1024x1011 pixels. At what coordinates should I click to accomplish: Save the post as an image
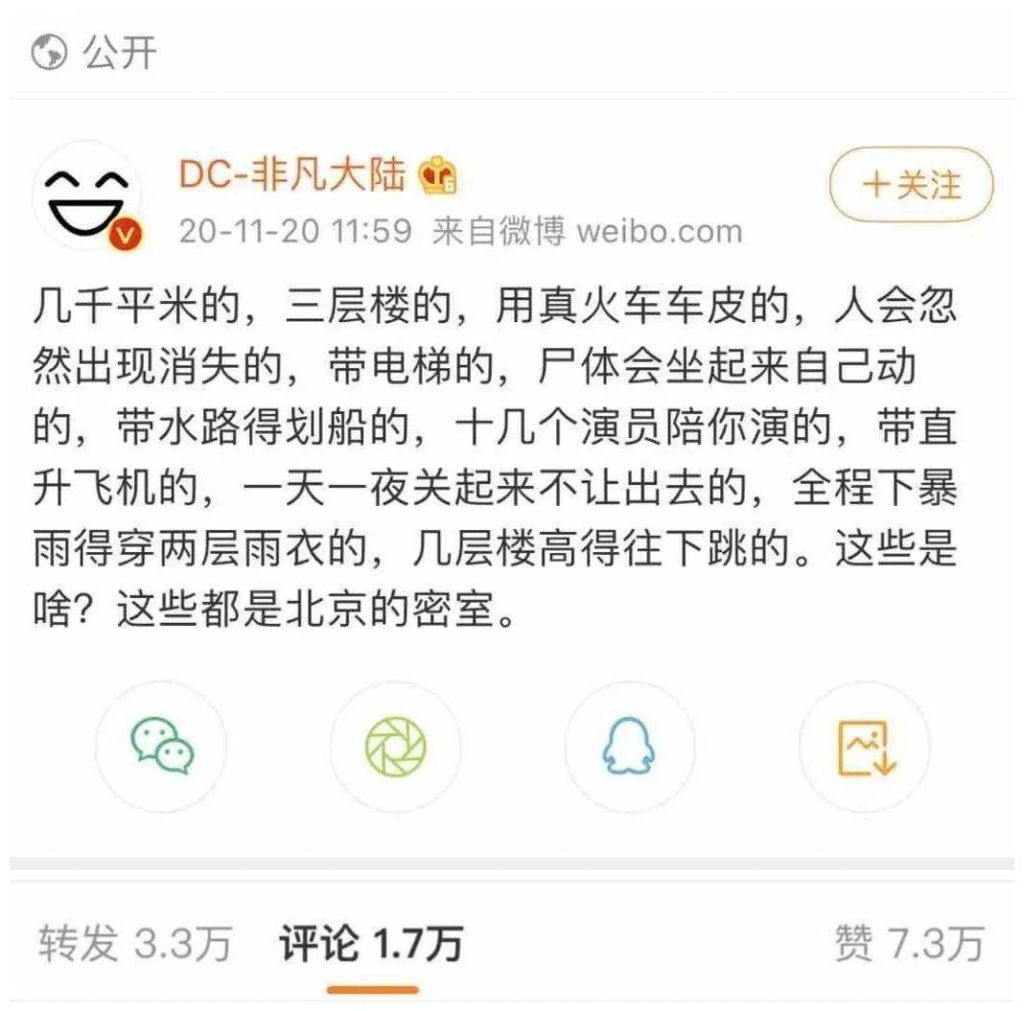pyautogui.click(x=864, y=746)
